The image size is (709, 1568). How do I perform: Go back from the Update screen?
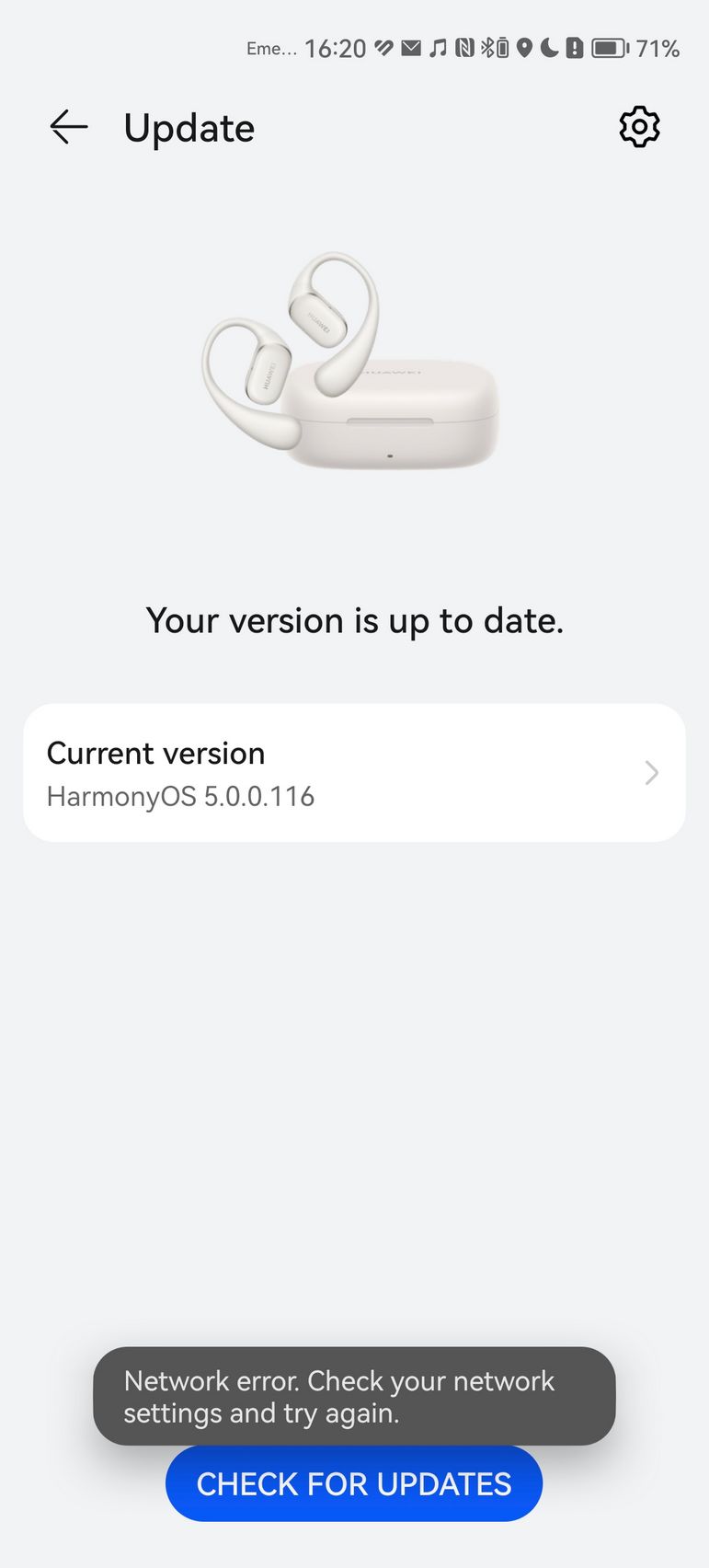69,127
